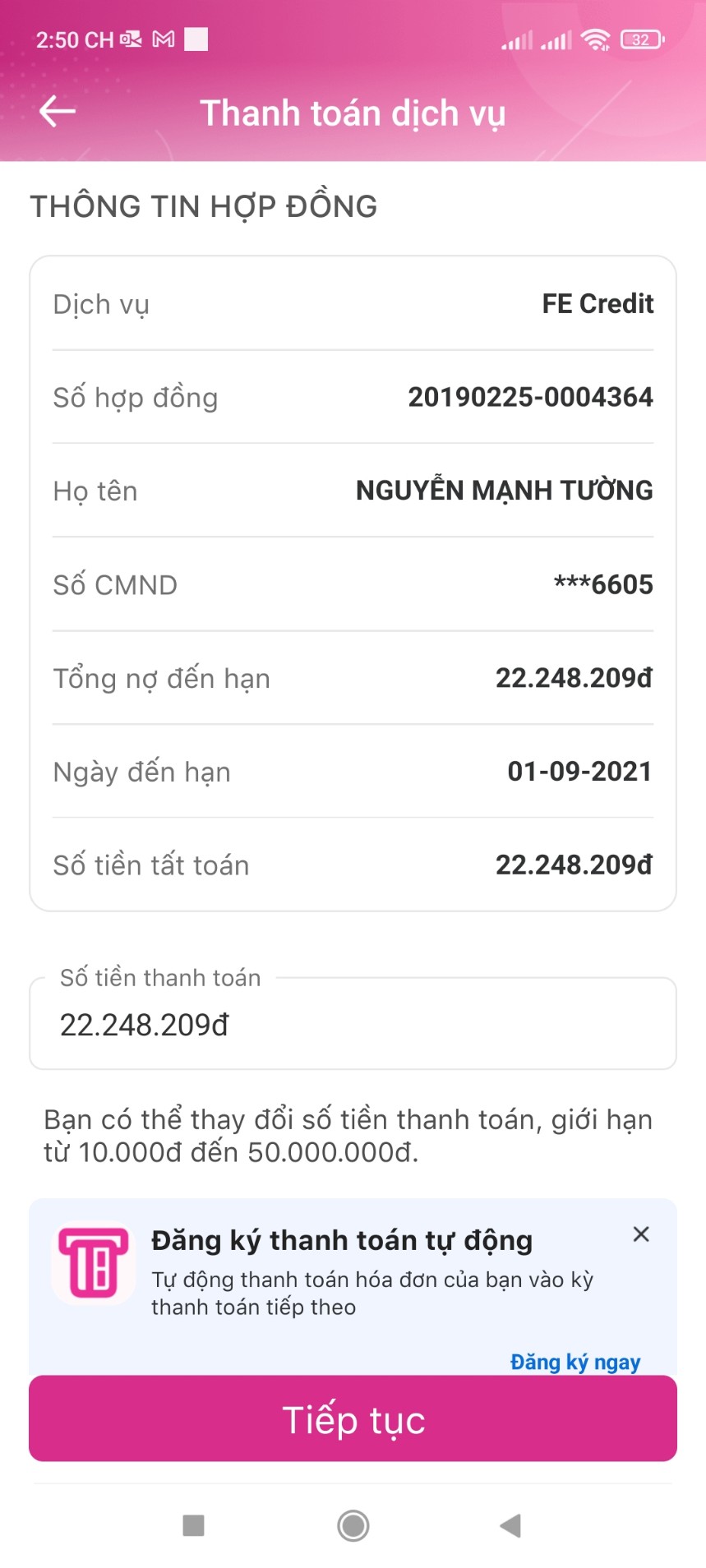Go back from Thanh toán dịch vụ

pyautogui.click(x=58, y=112)
